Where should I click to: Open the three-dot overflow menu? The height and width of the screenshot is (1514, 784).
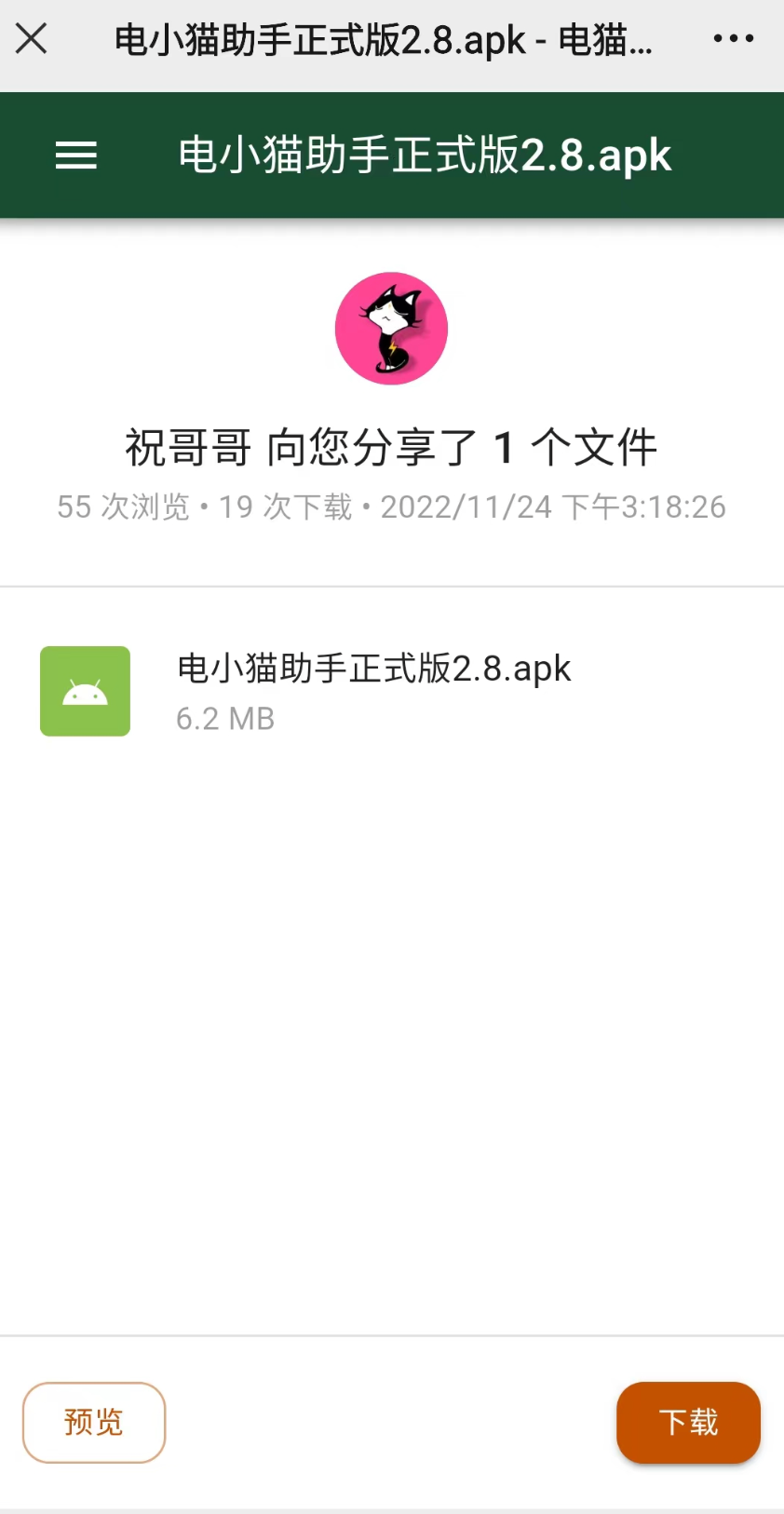pyautogui.click(x=734, y=39)
